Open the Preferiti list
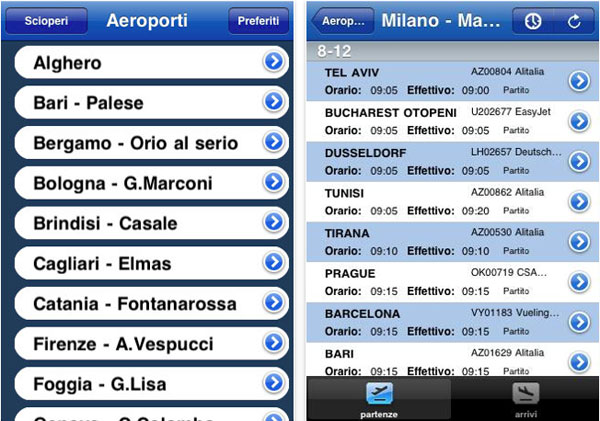This screenshot has width=600, height=421. click(x=258, y=20)
